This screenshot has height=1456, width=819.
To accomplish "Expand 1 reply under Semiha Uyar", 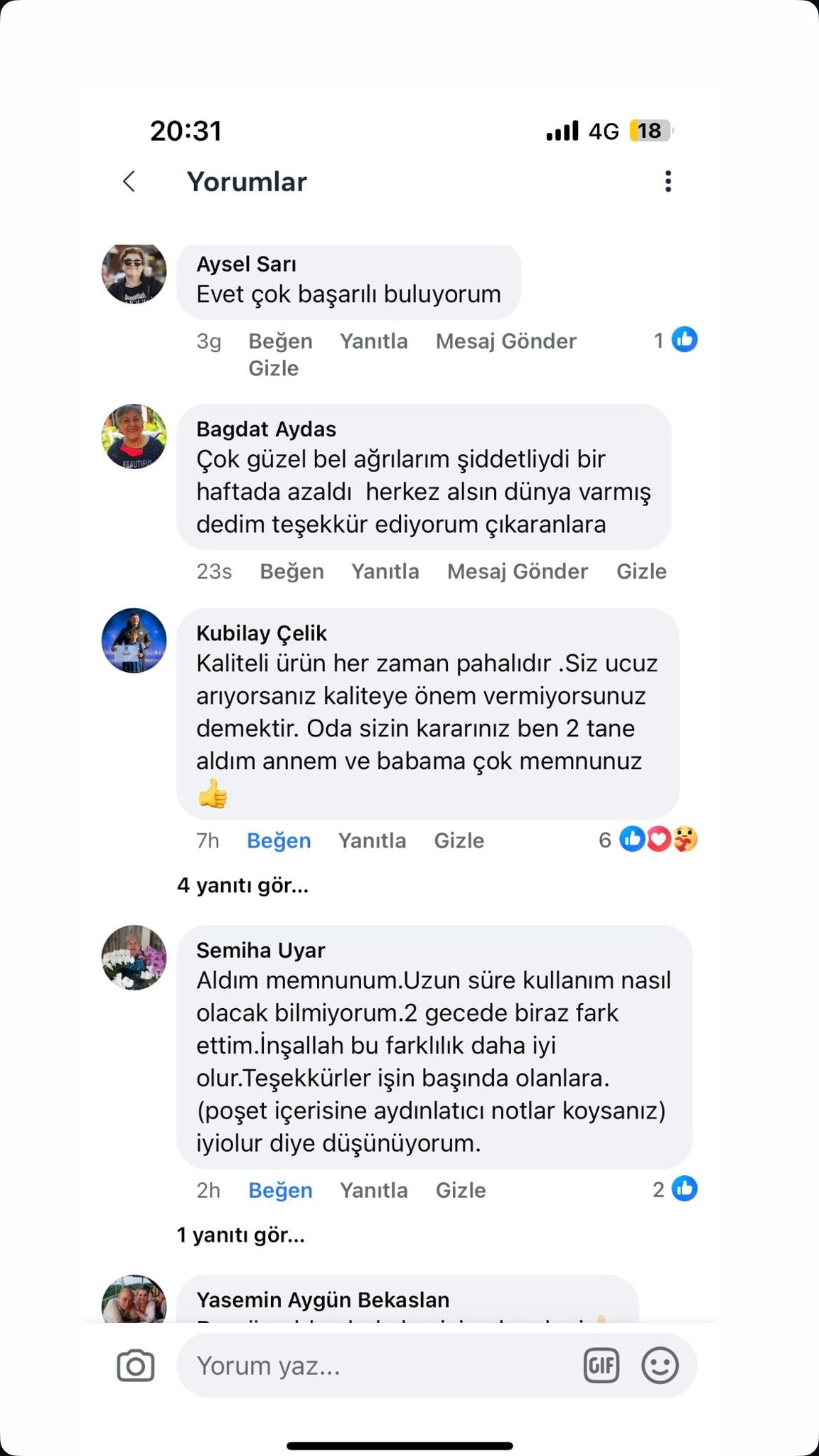I will click(x=240, y=1236).
